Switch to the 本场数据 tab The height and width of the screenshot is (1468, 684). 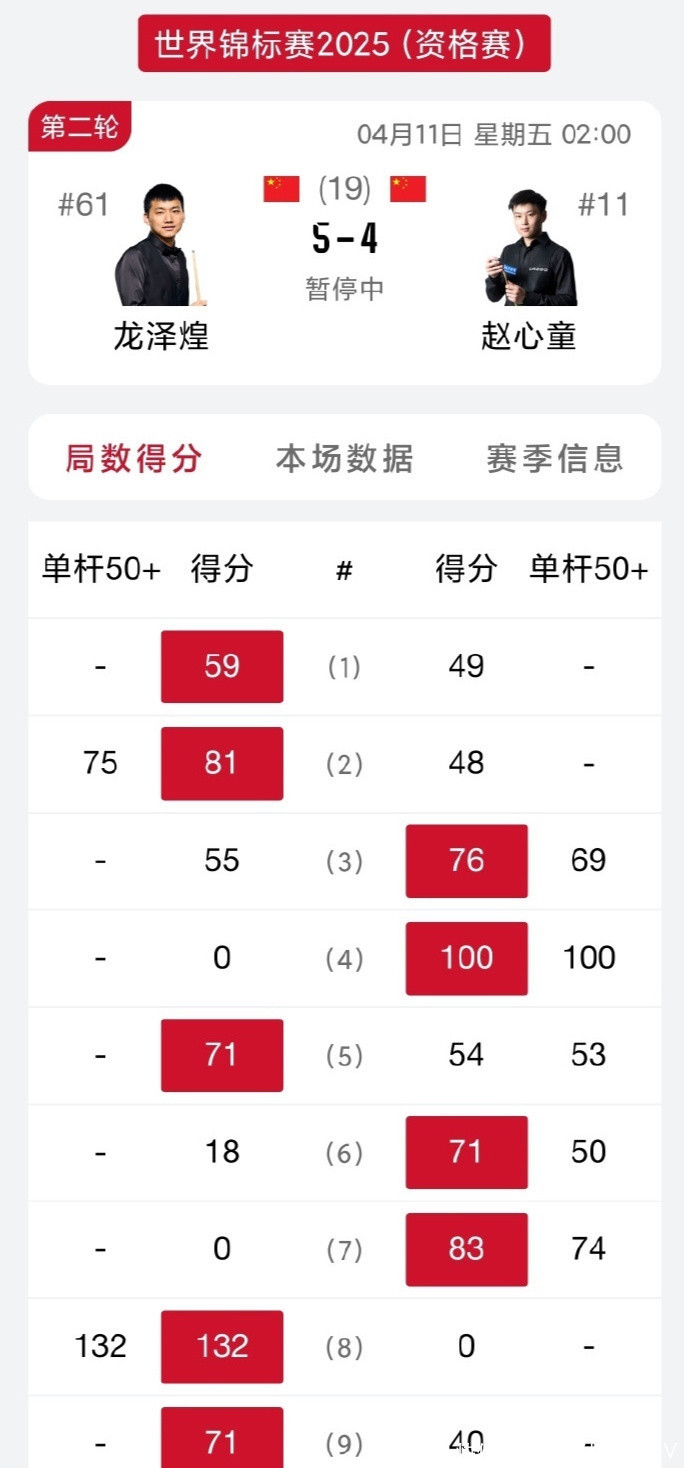tap(344, 458)
